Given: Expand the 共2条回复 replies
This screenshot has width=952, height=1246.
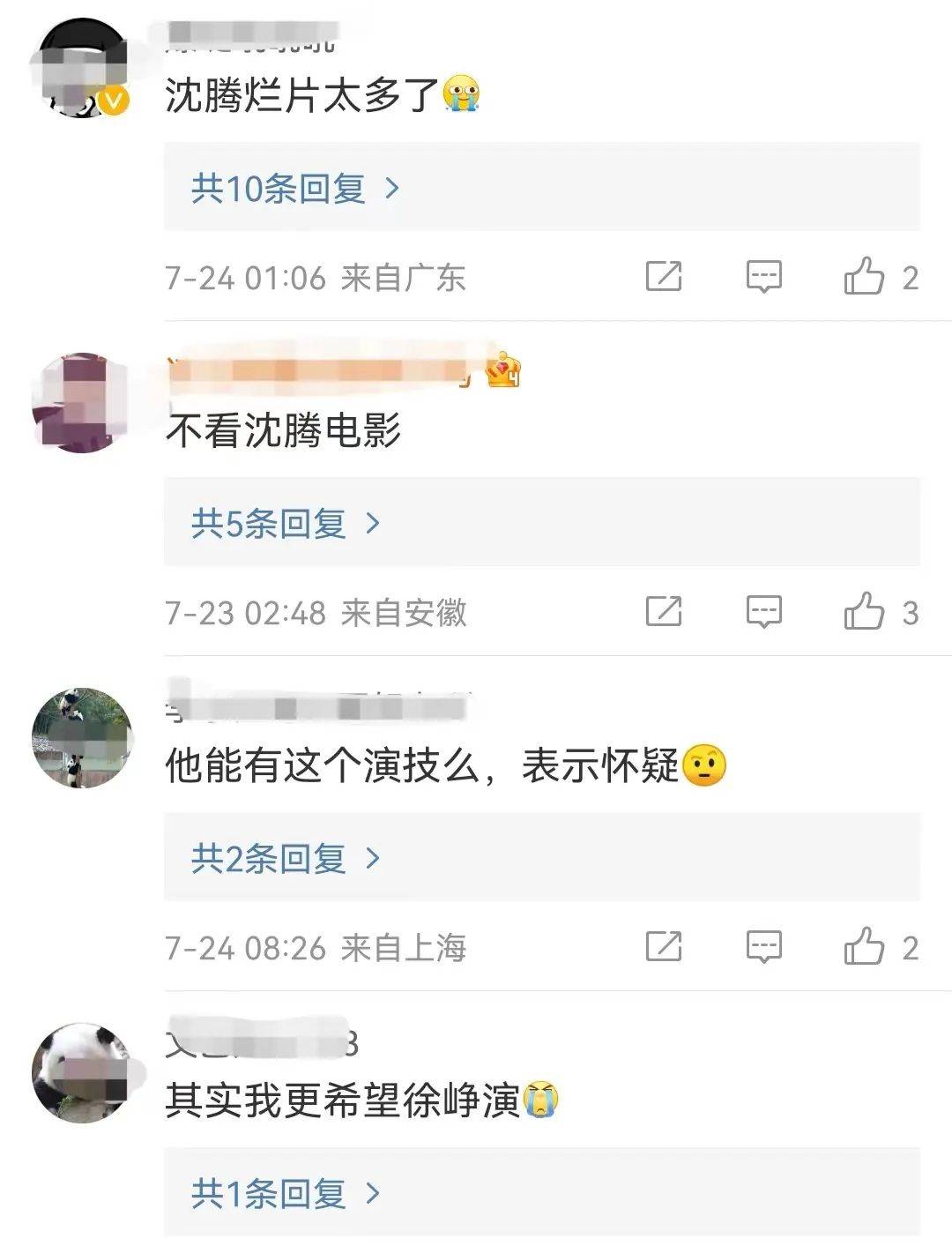Looking at the screenshot, I should click(x=286, y=858).
